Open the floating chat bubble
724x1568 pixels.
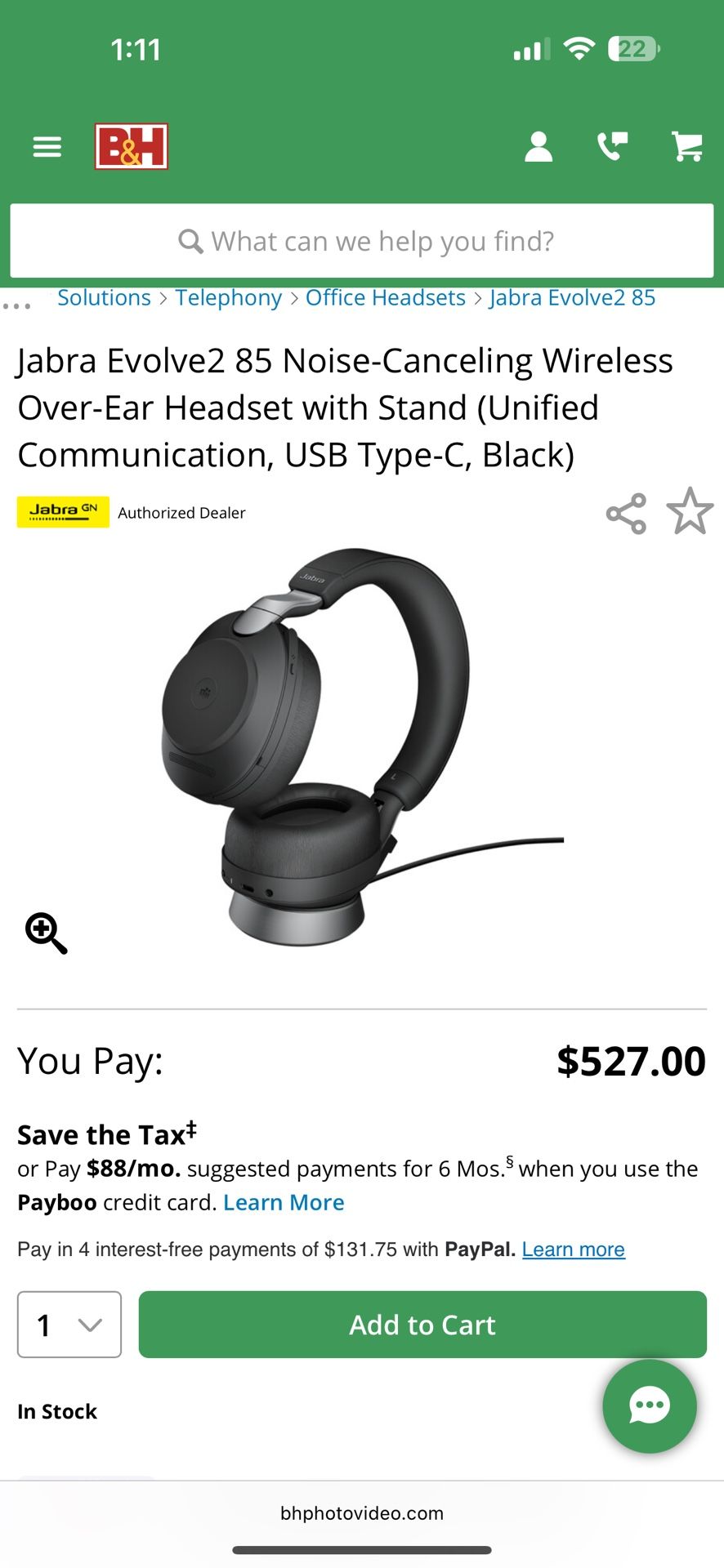click(x=650, y=1405)
